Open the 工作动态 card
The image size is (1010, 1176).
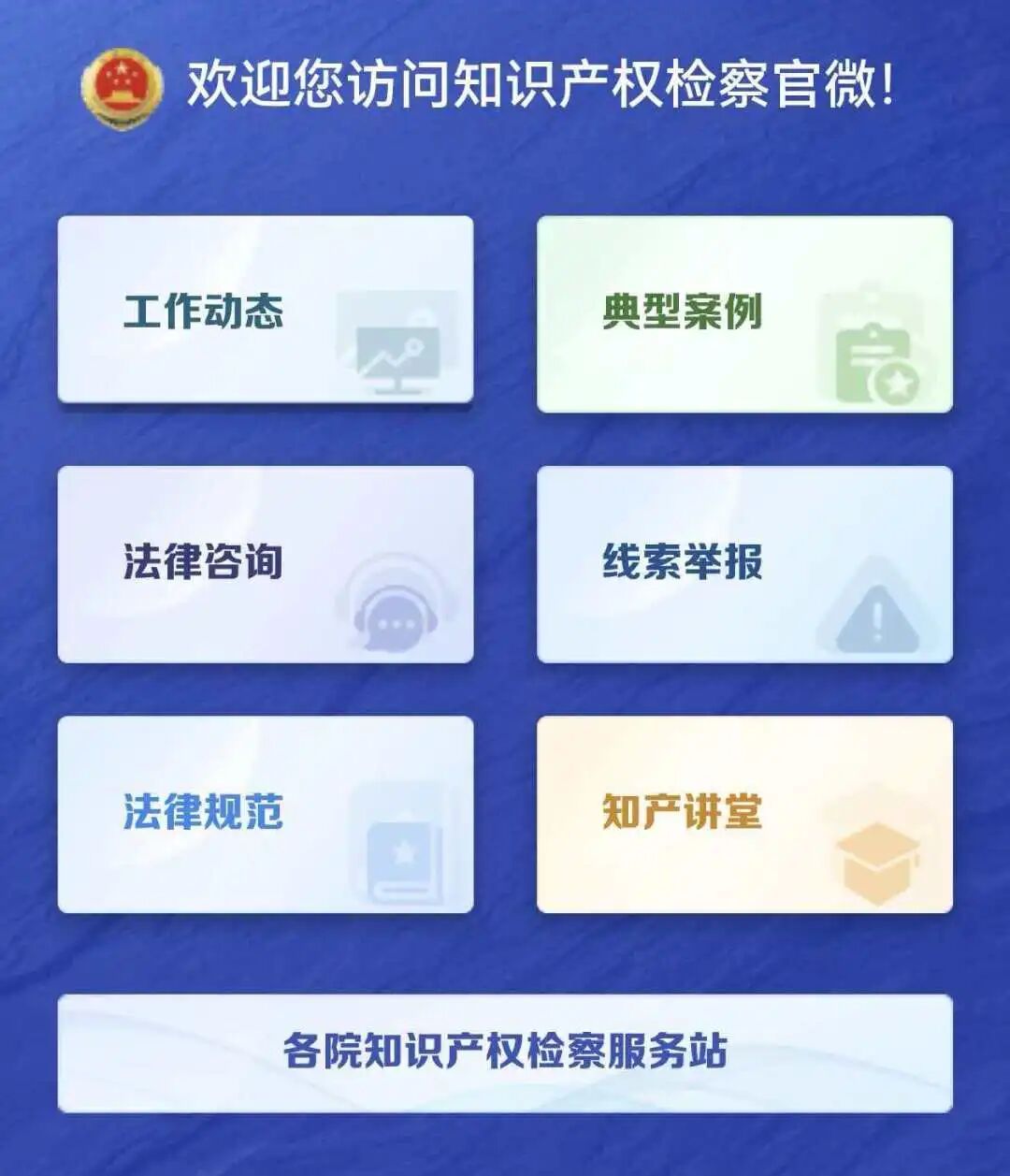(x=266, y=311)
